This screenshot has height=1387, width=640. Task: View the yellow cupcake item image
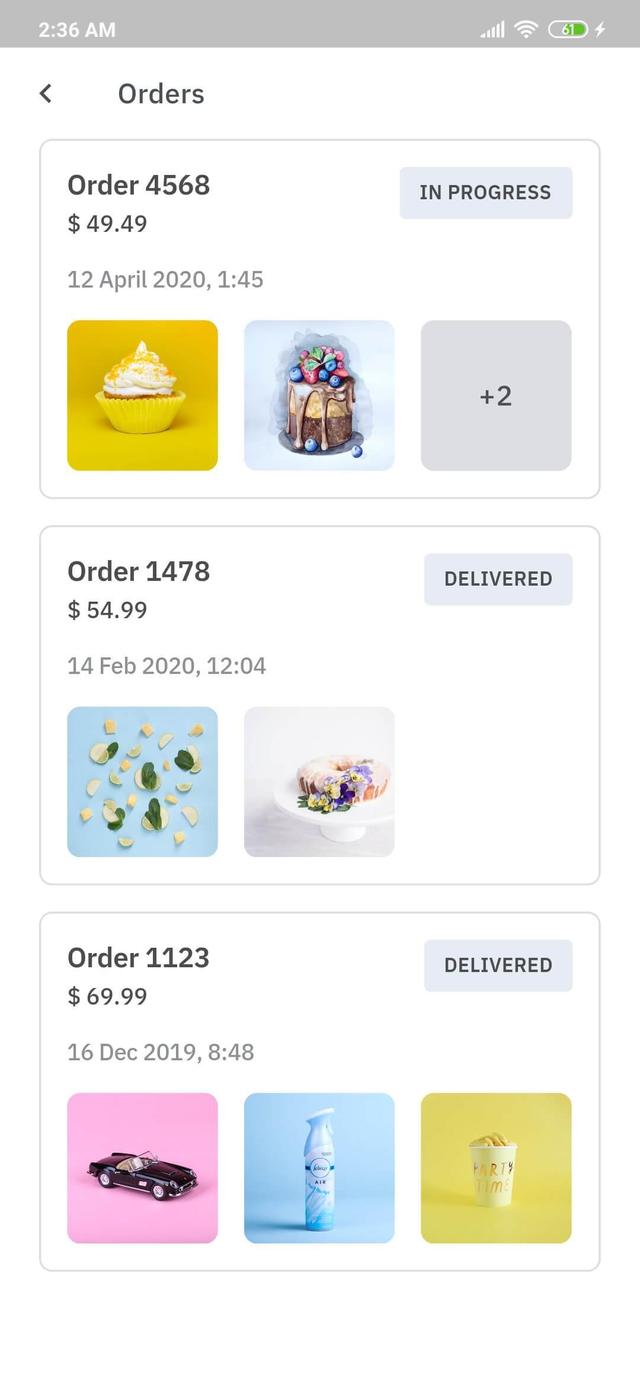tap(142, 395)
